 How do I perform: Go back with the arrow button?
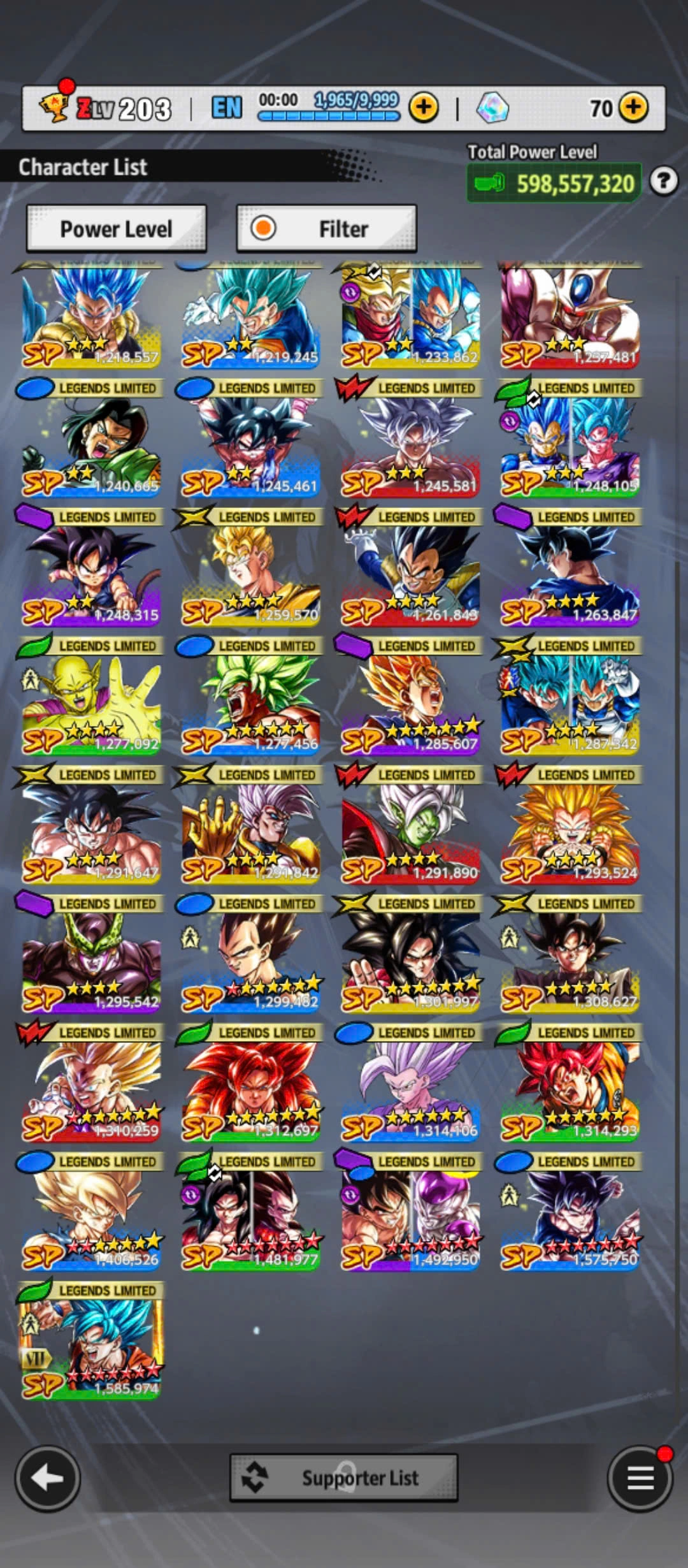tap(48, 1477)
